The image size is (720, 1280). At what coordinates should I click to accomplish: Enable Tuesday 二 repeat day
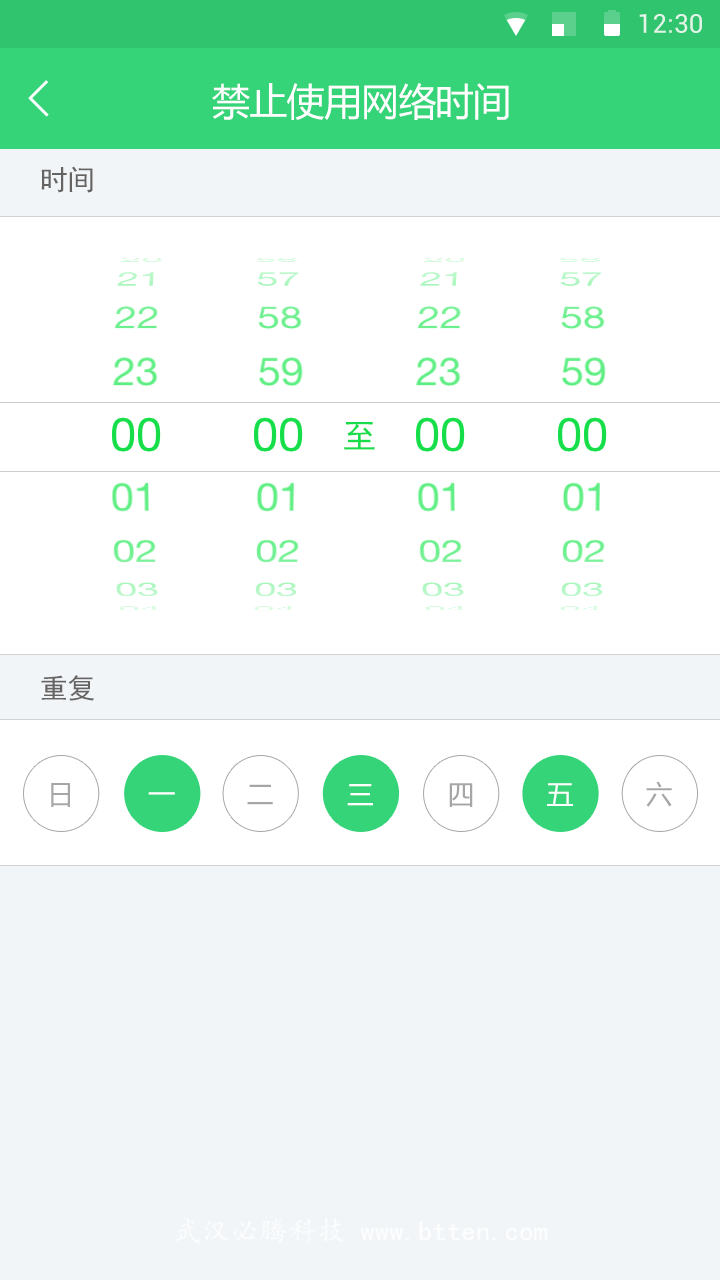click(261, 794)
